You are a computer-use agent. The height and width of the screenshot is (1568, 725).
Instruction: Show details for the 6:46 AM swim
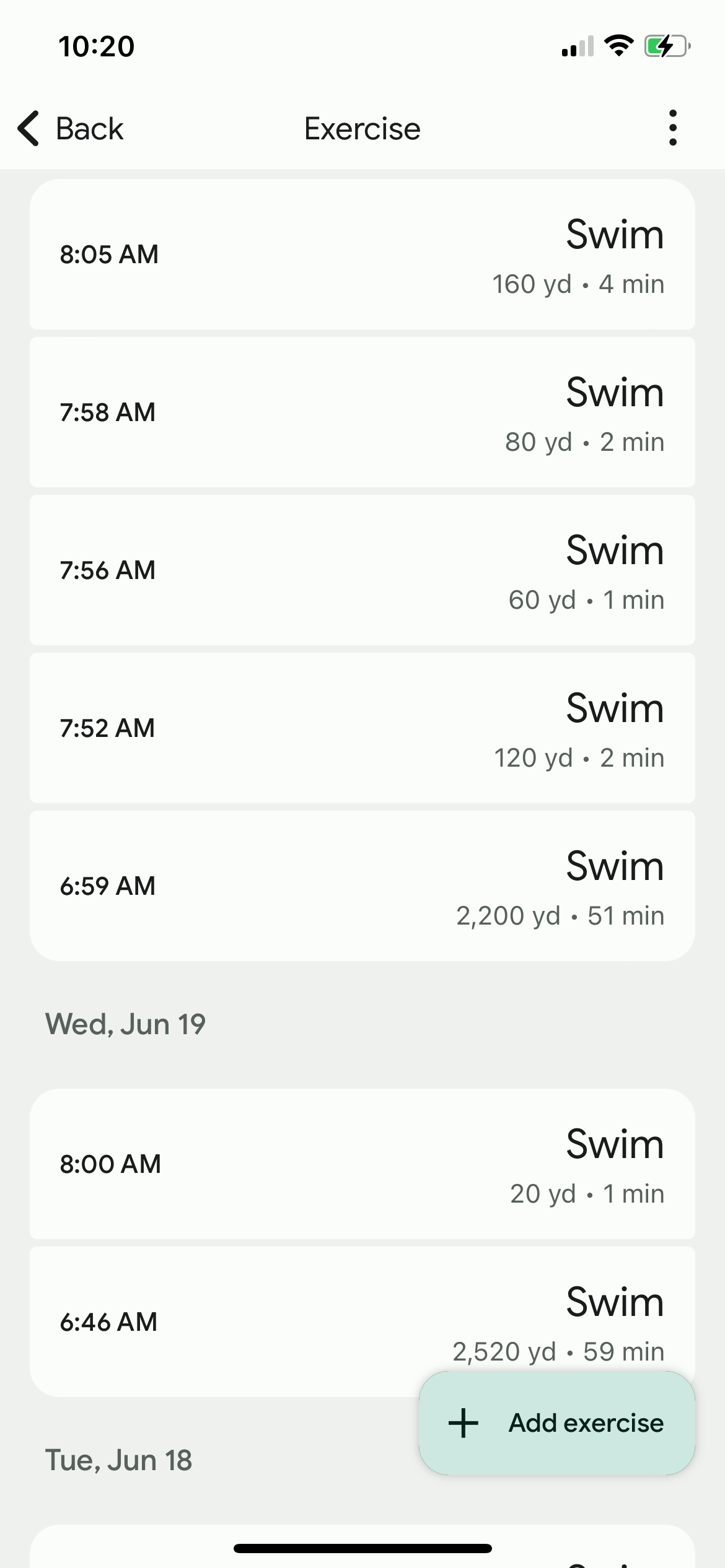pos(248,1322)
